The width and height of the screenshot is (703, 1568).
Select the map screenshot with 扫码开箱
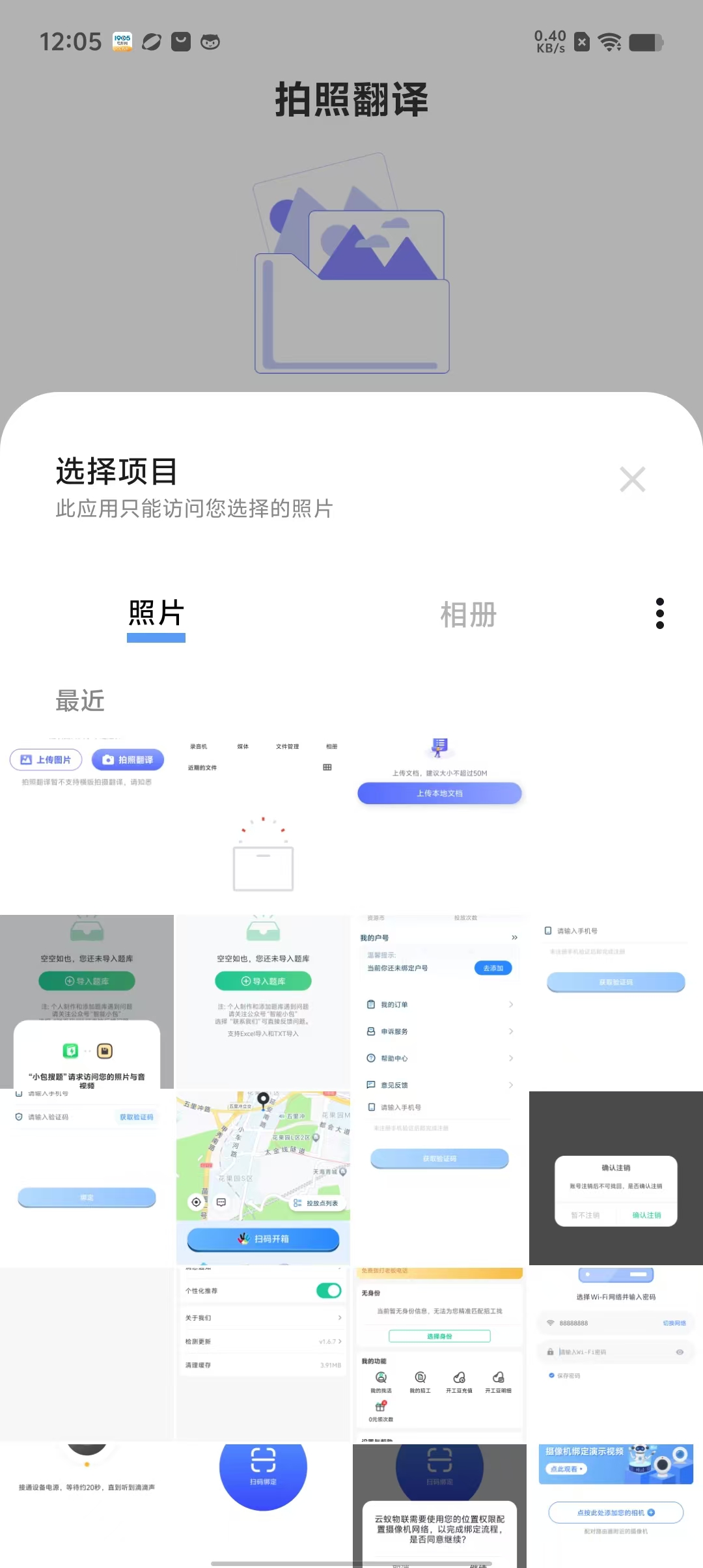coord(263,1177)
